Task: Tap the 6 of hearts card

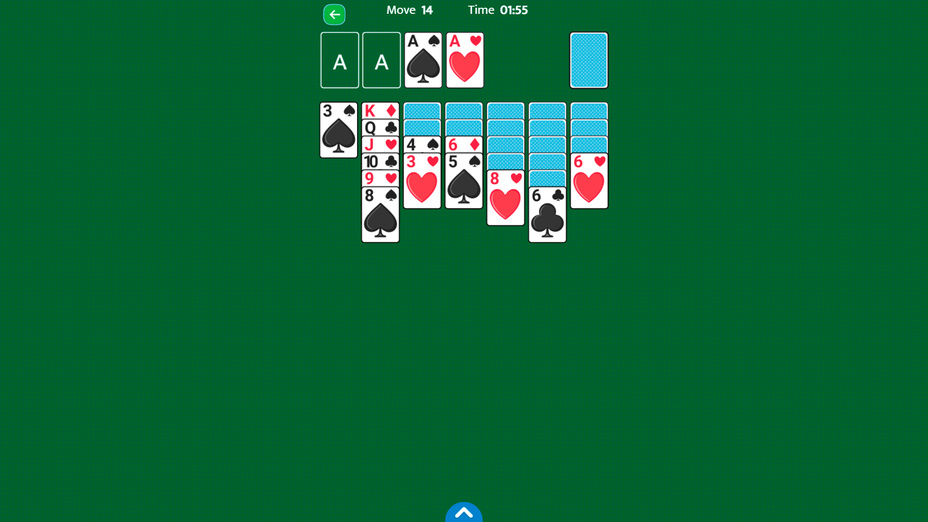Action: (x=589, y=181)
